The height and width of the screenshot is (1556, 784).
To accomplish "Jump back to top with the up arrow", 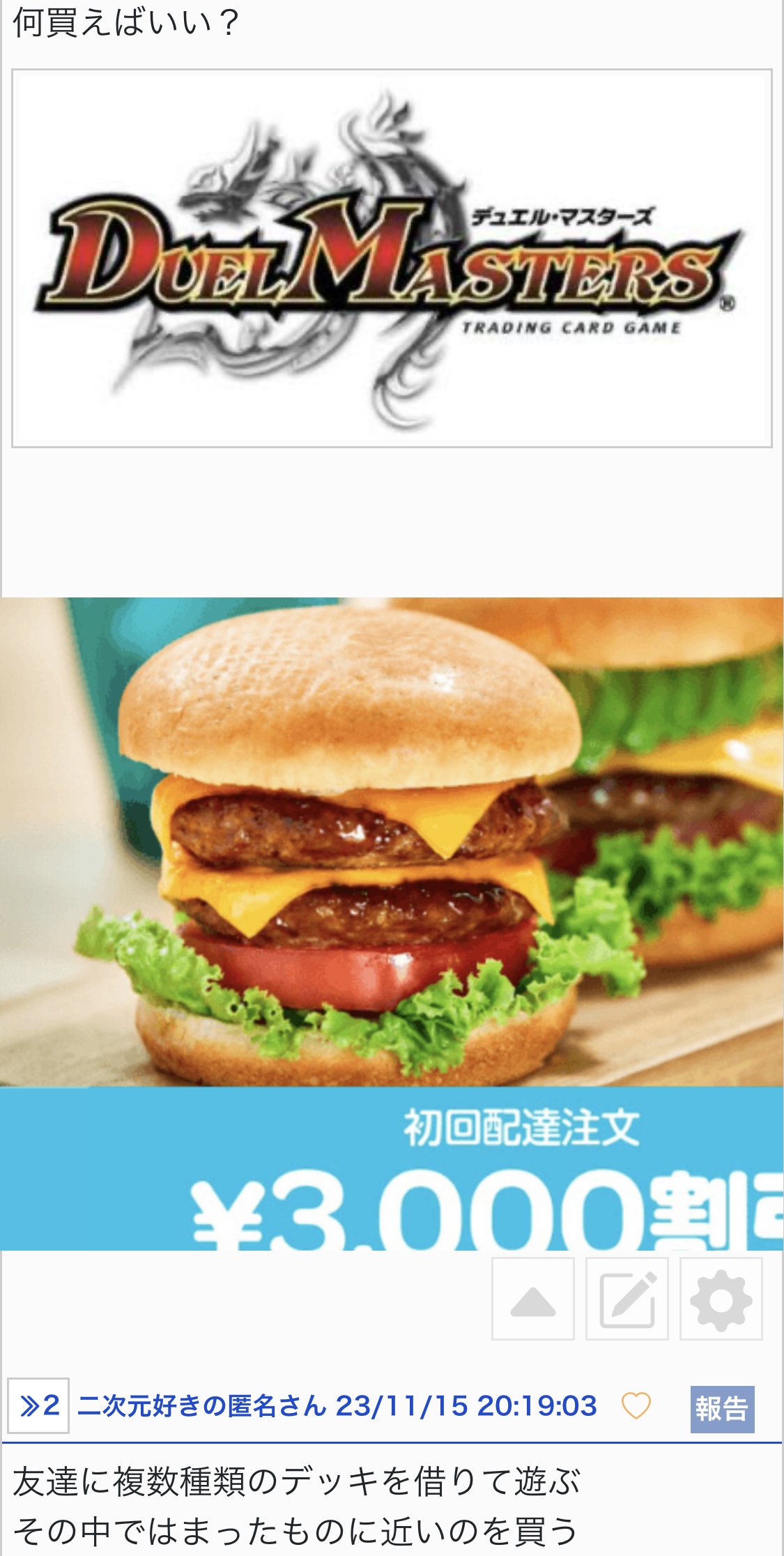I will point(533,1299).
